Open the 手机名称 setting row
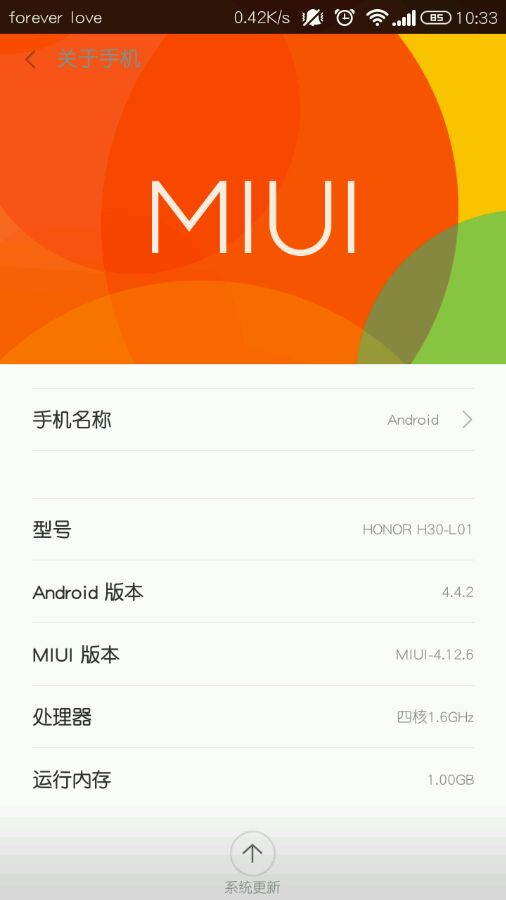This screenshot has height=900, width=506. pos(253,420)
